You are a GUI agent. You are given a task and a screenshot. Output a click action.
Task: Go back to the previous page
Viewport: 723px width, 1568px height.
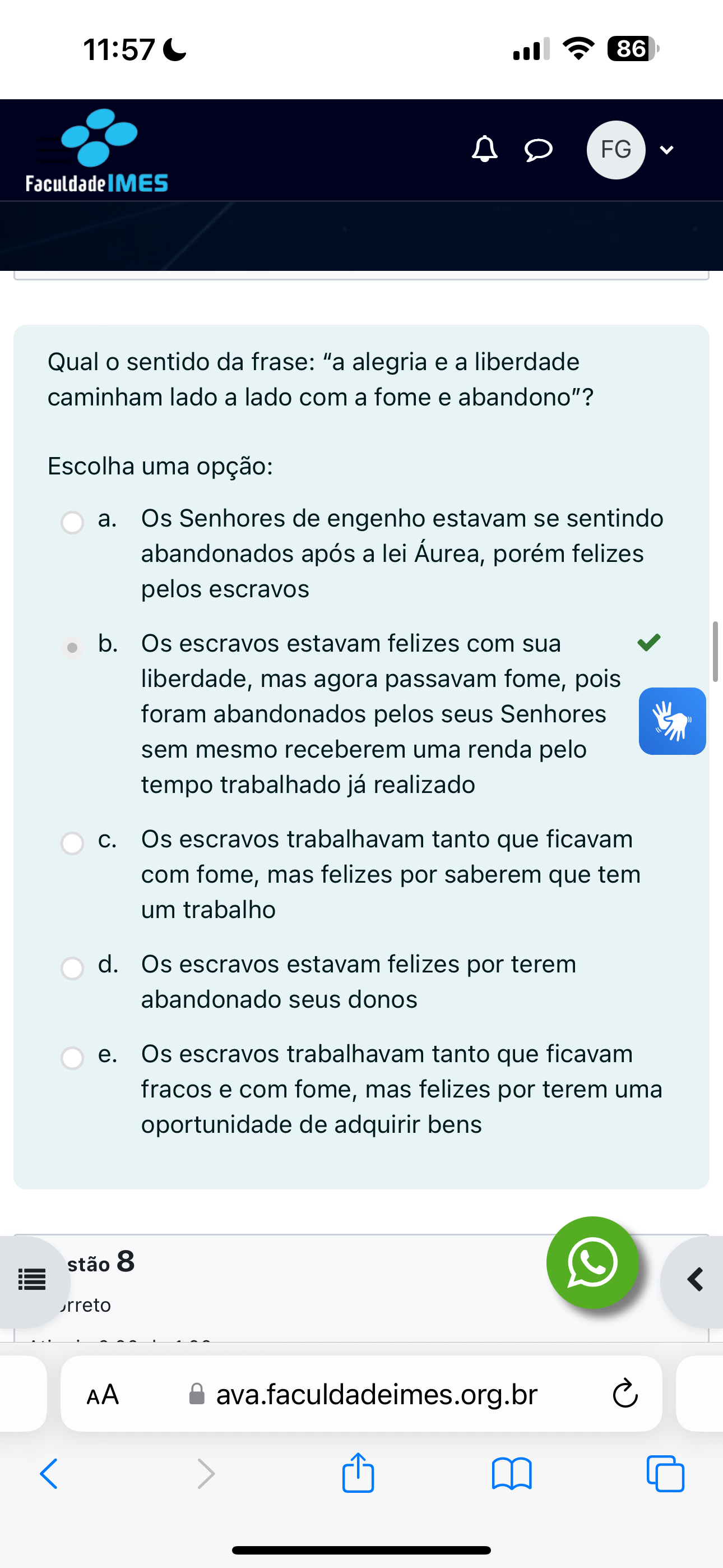(49, 1474)
